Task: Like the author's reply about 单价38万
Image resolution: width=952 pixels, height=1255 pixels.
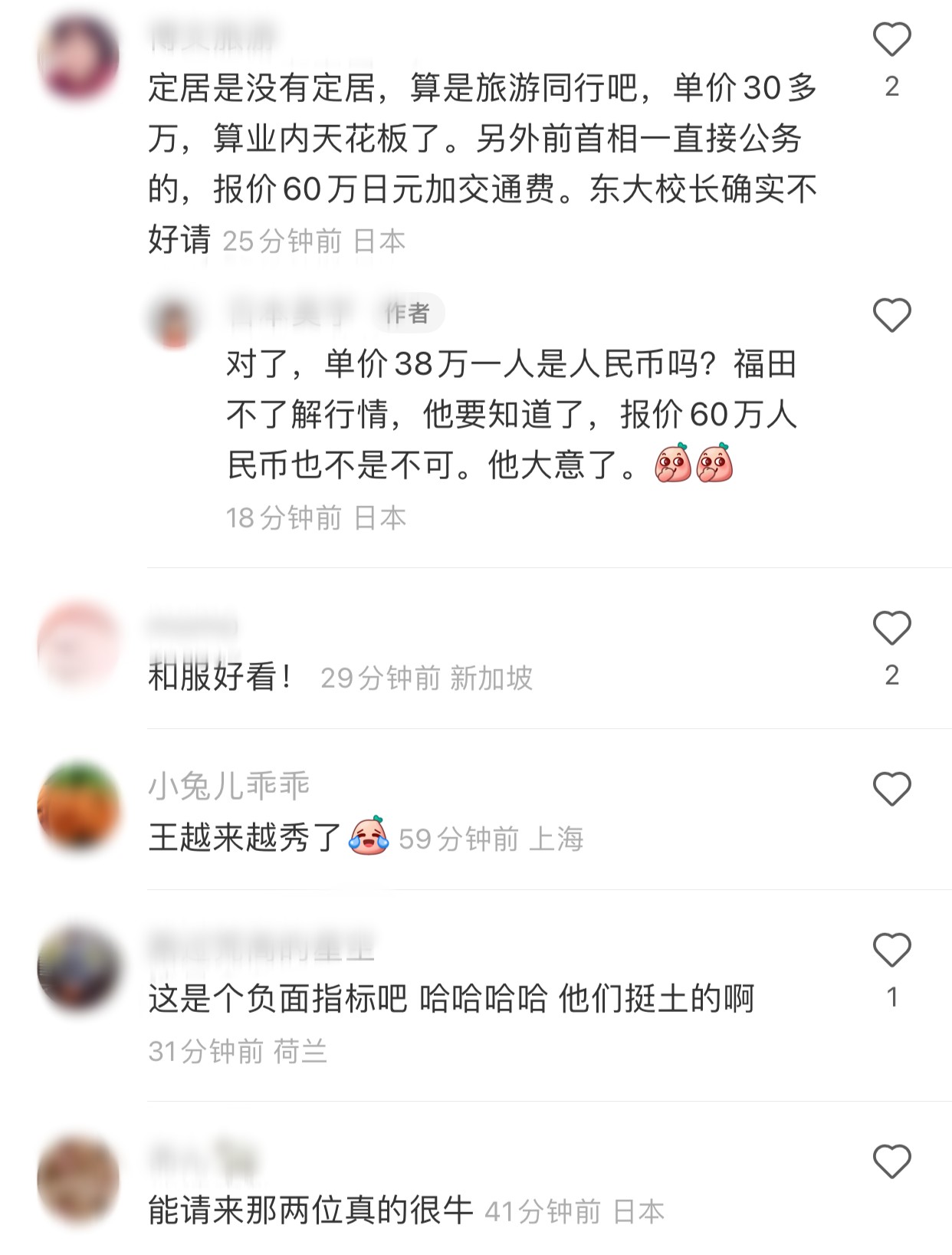Action: (891, 315)
